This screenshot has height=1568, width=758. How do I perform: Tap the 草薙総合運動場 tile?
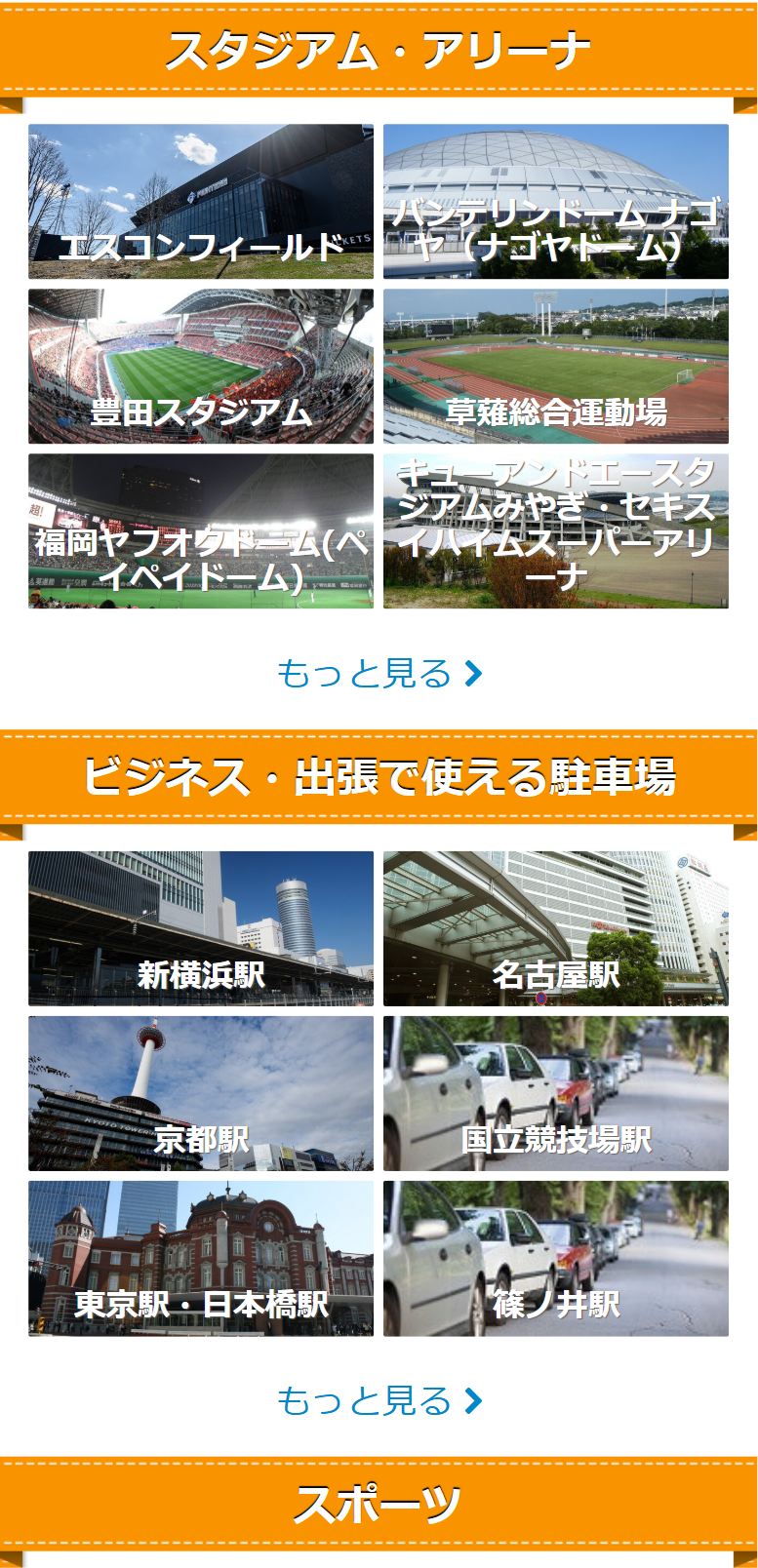tap(555, 367)
